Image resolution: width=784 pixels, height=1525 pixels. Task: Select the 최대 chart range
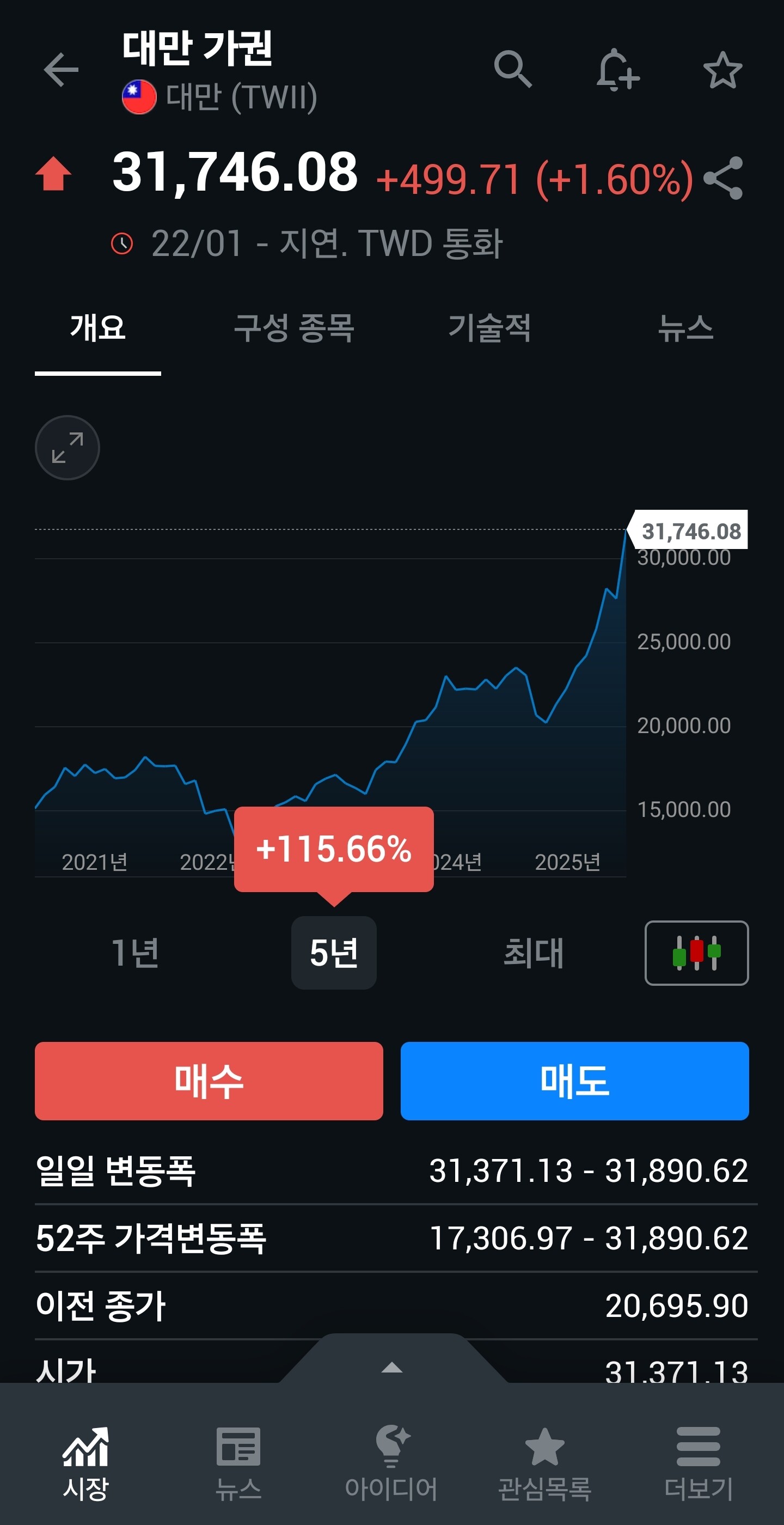tap(533, 953)
